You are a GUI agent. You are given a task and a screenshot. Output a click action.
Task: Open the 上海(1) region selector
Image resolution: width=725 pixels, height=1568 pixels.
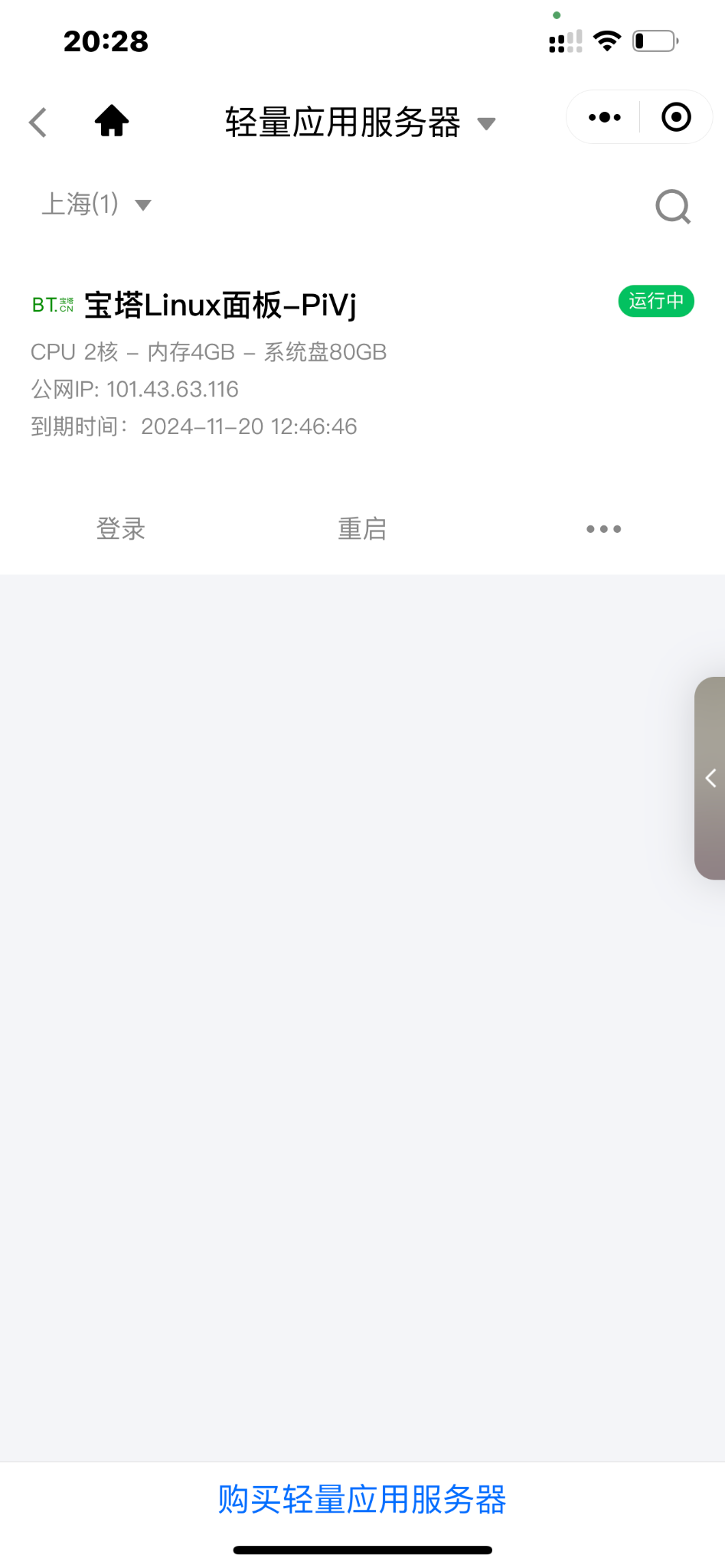coord(96,204)
